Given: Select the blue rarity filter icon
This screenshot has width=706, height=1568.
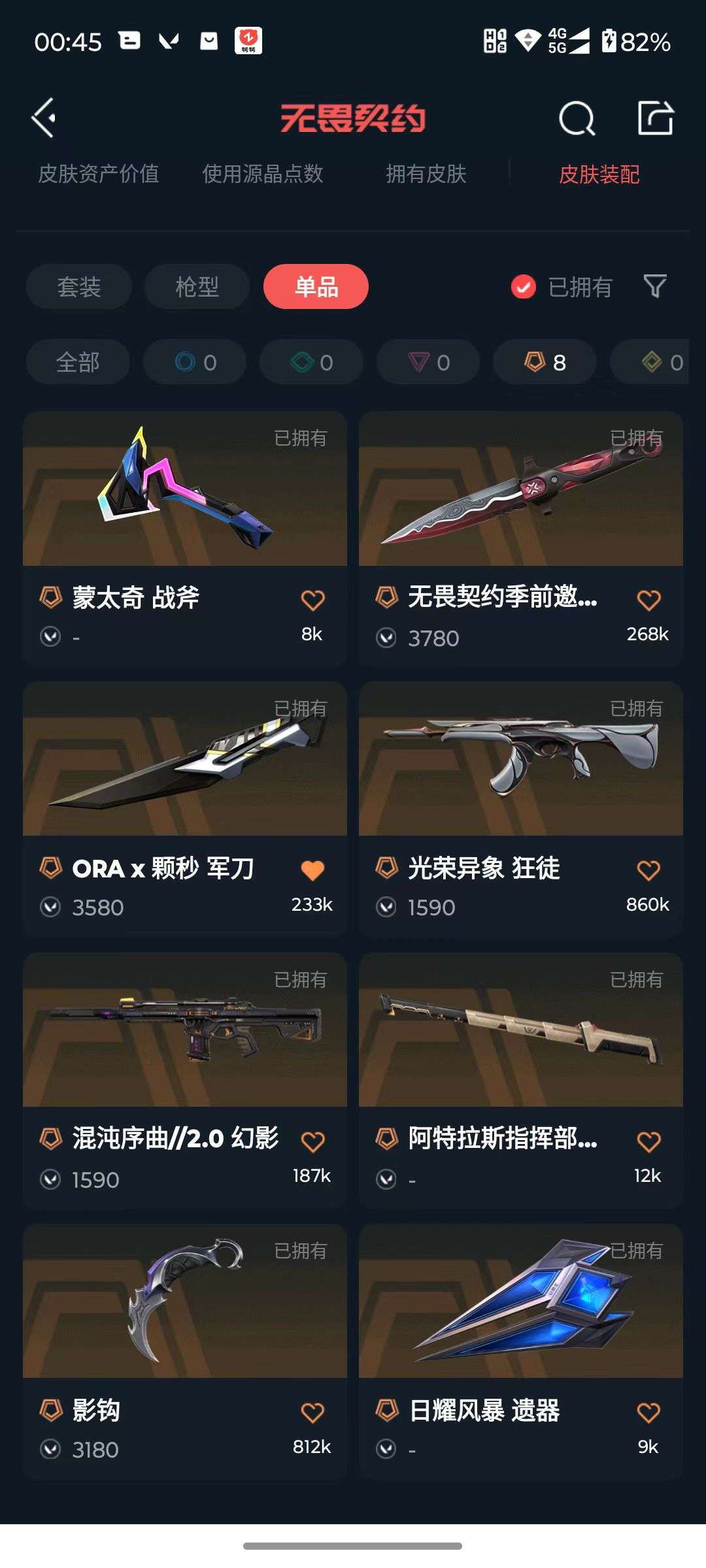Looking at the screenshot, I should click(x=194, y=362).
